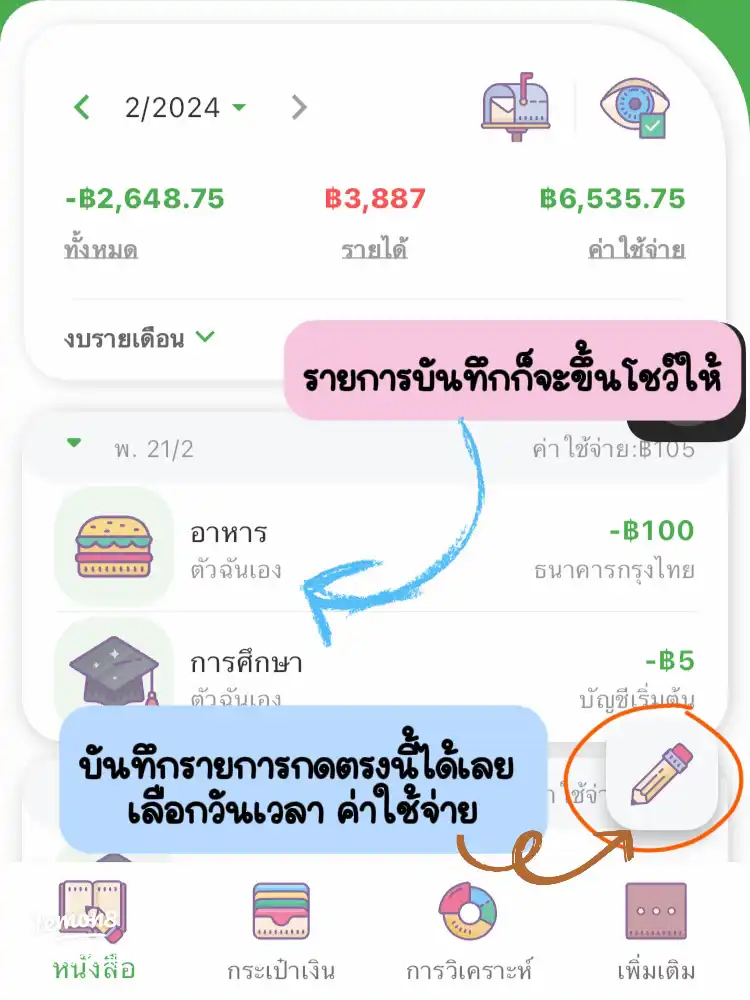Switch to the หนังสือ tab
This screenshot has height=1000, width=750.
tap(90, 930)
